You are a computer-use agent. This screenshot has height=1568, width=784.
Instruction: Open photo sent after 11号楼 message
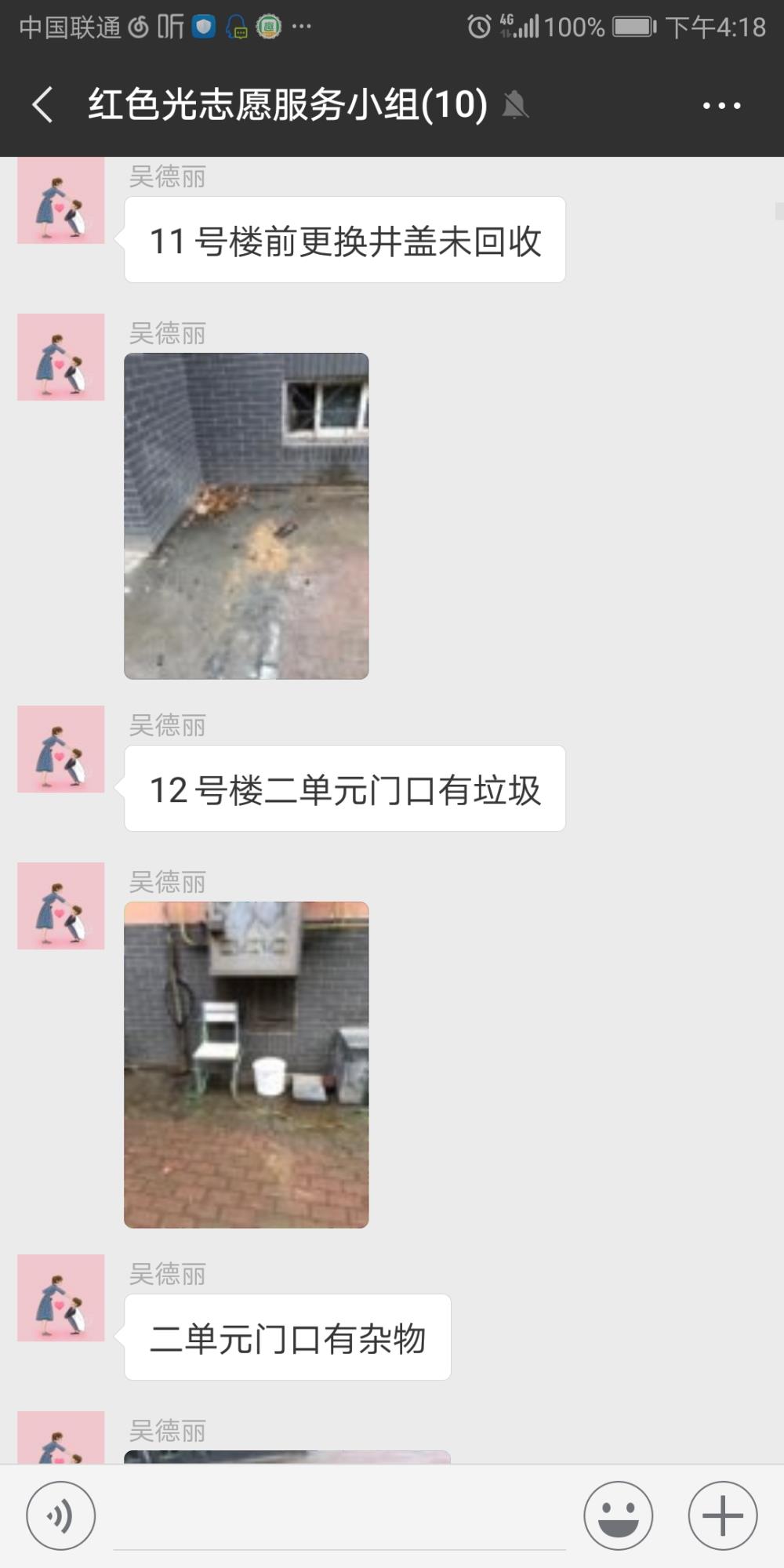coord(246,516)
